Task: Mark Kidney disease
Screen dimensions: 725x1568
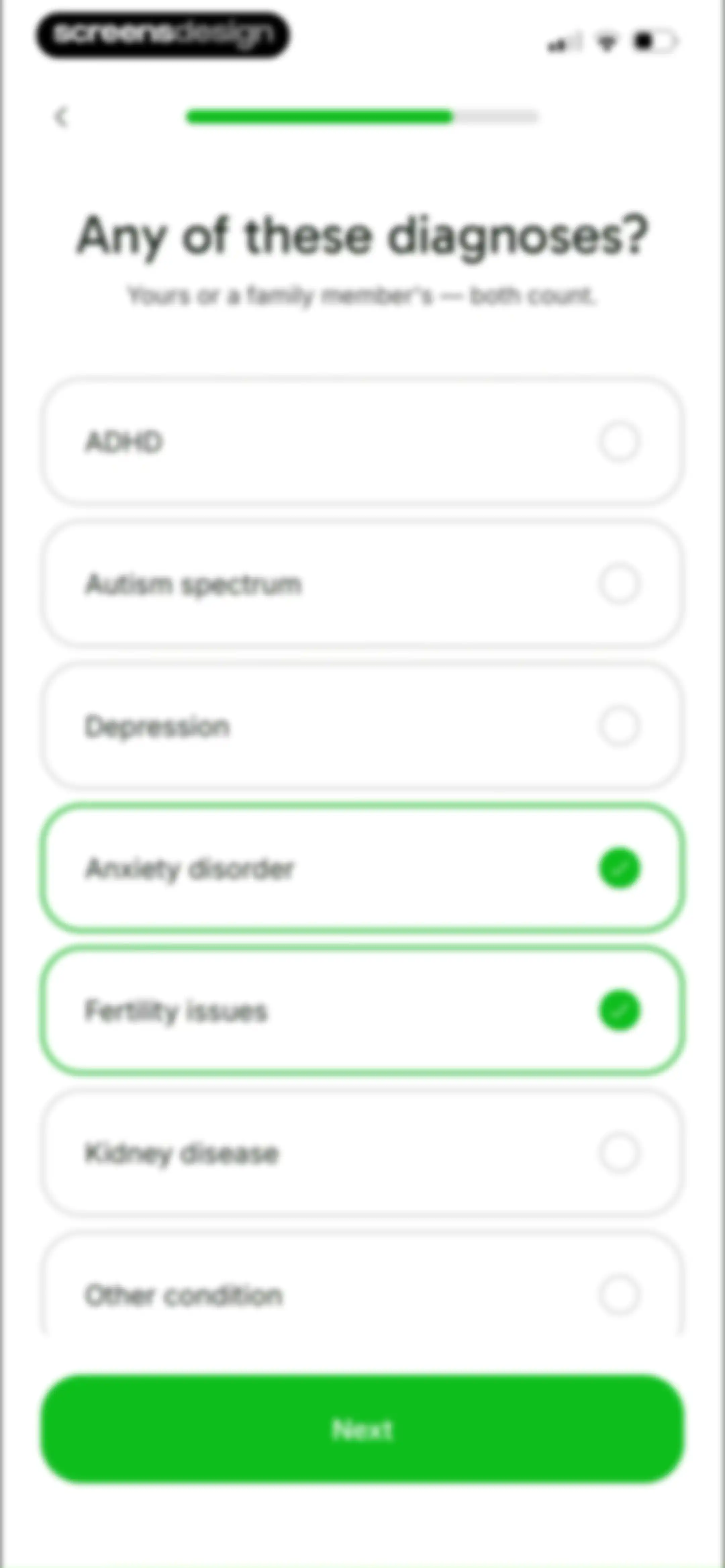Action: pyautogui.click(x=362, y=1153)
